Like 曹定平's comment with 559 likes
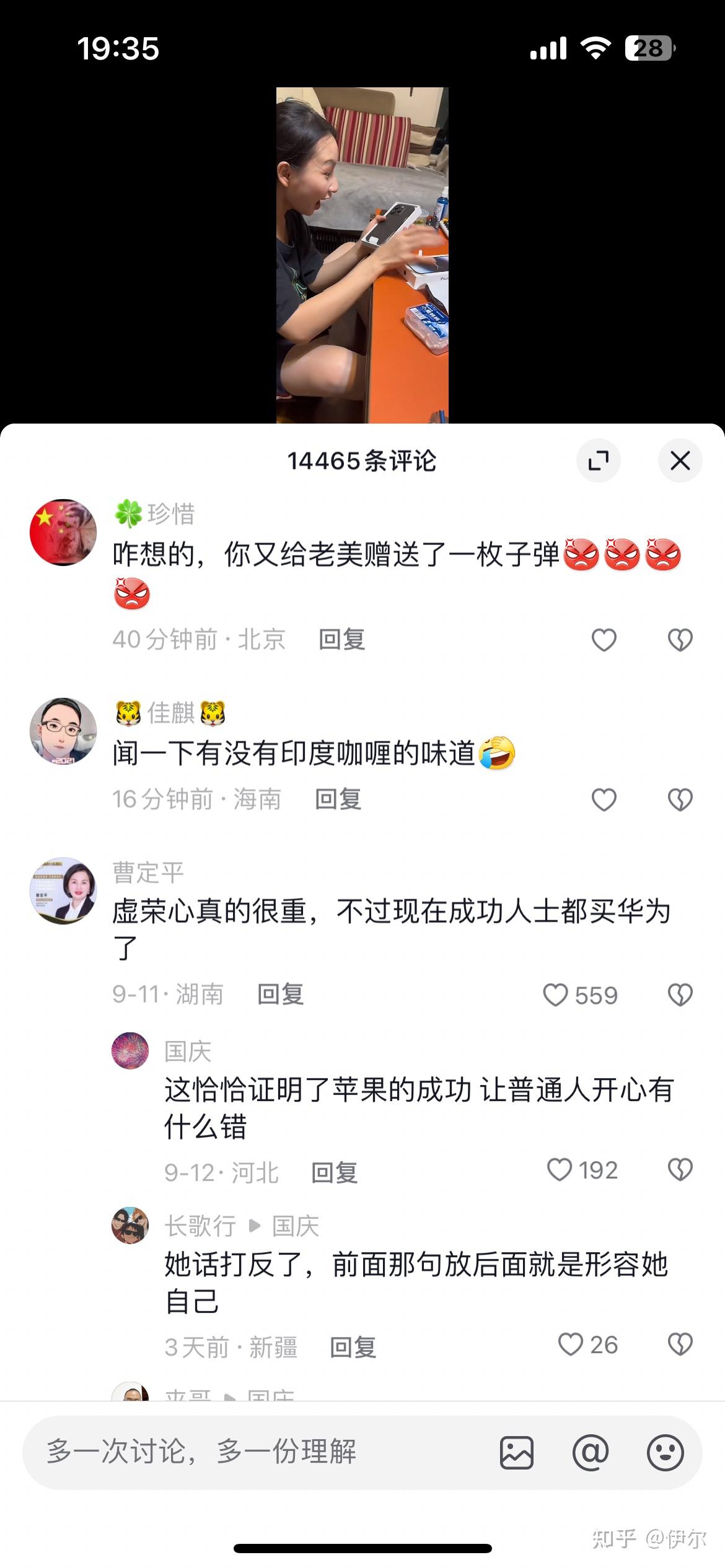The width and height of the screenshot is (725, 1568). click(x=580, y=995)
